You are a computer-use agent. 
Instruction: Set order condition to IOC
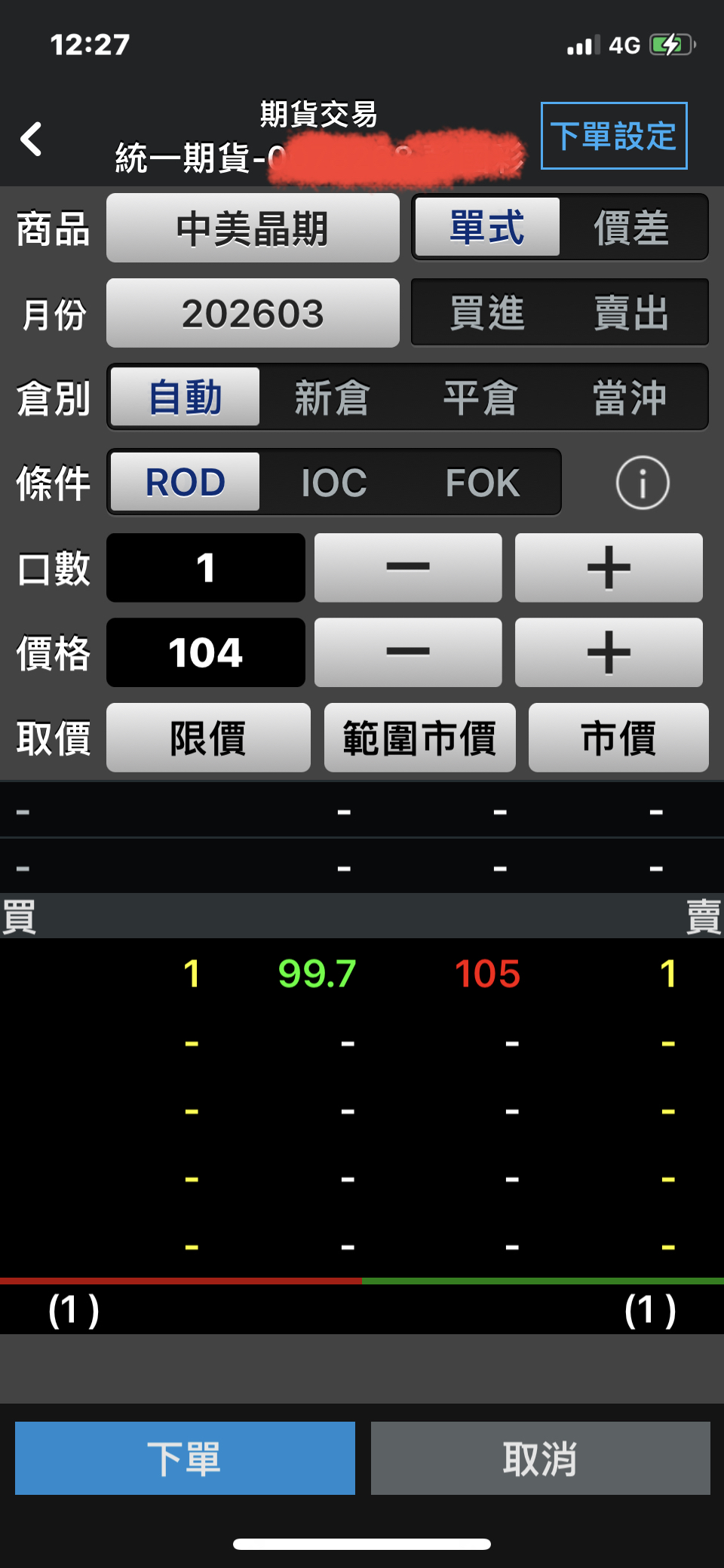(333, 483)
